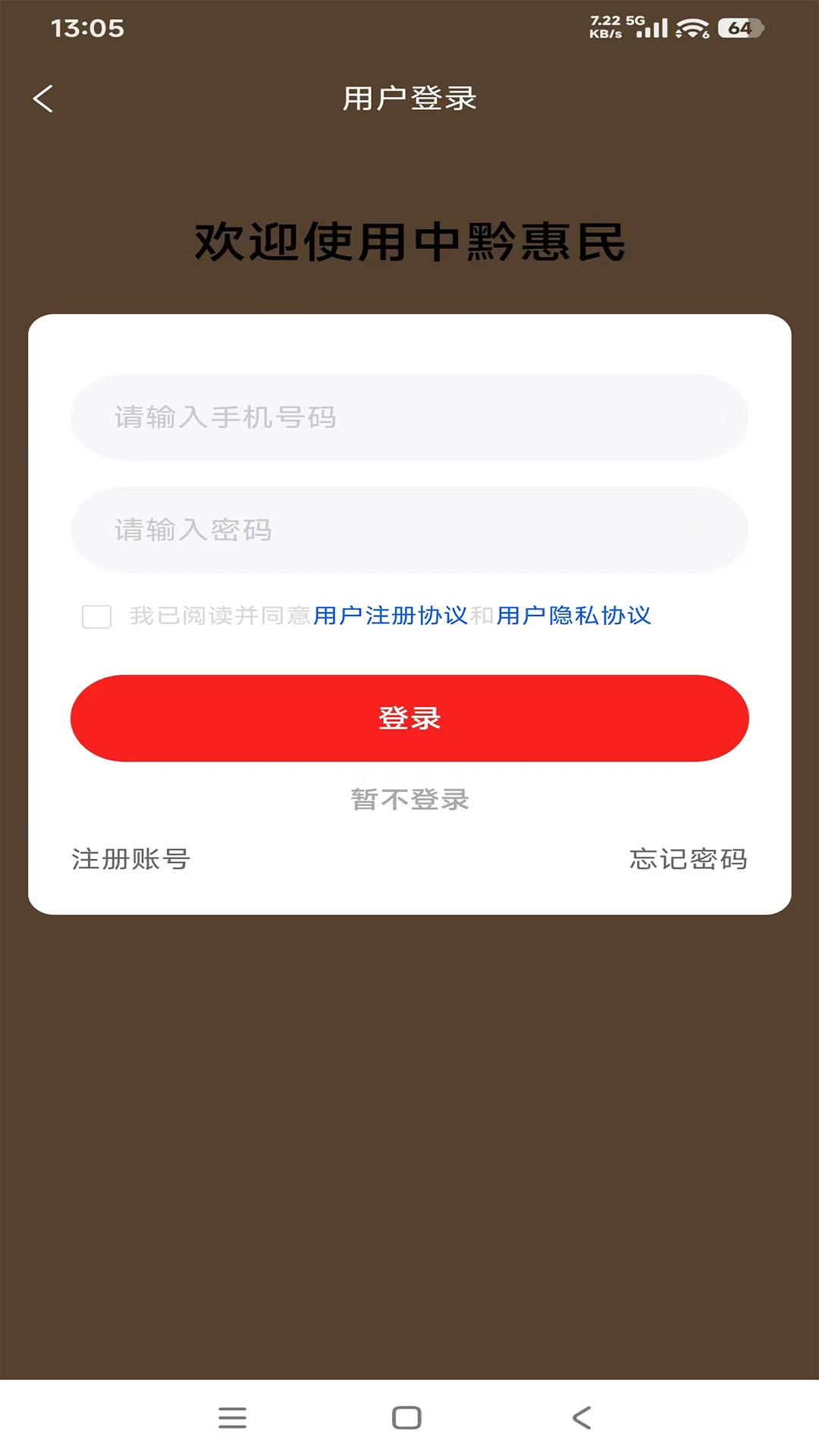Tap 忘记密码 to recover password
This screenshot has width=819, height=1456.
pyautogui.click(x=689, y=860)
